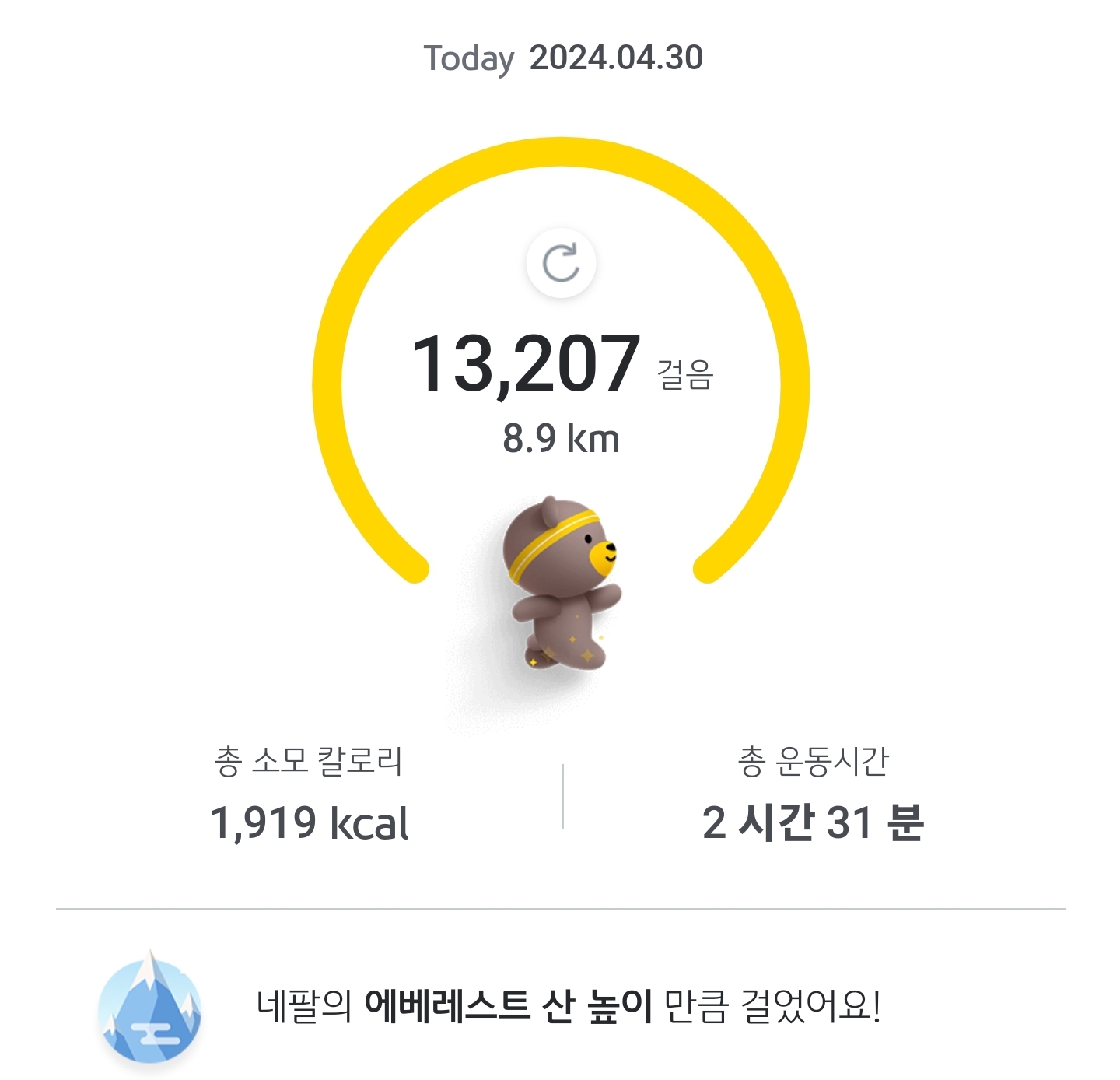Refresh the step count

(x=561, y=263)
